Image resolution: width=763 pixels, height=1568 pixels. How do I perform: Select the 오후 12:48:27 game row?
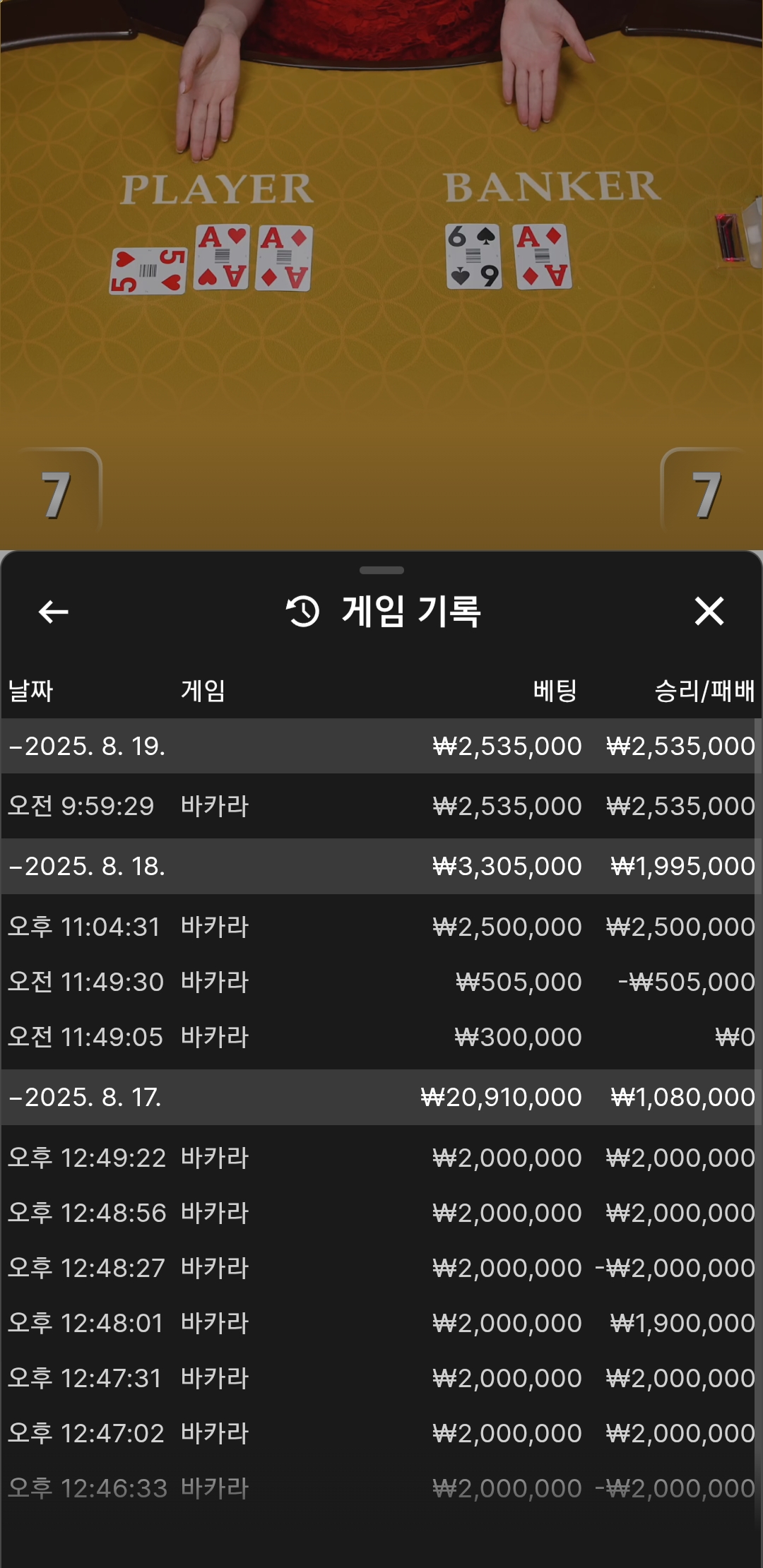click(381, 1269)
